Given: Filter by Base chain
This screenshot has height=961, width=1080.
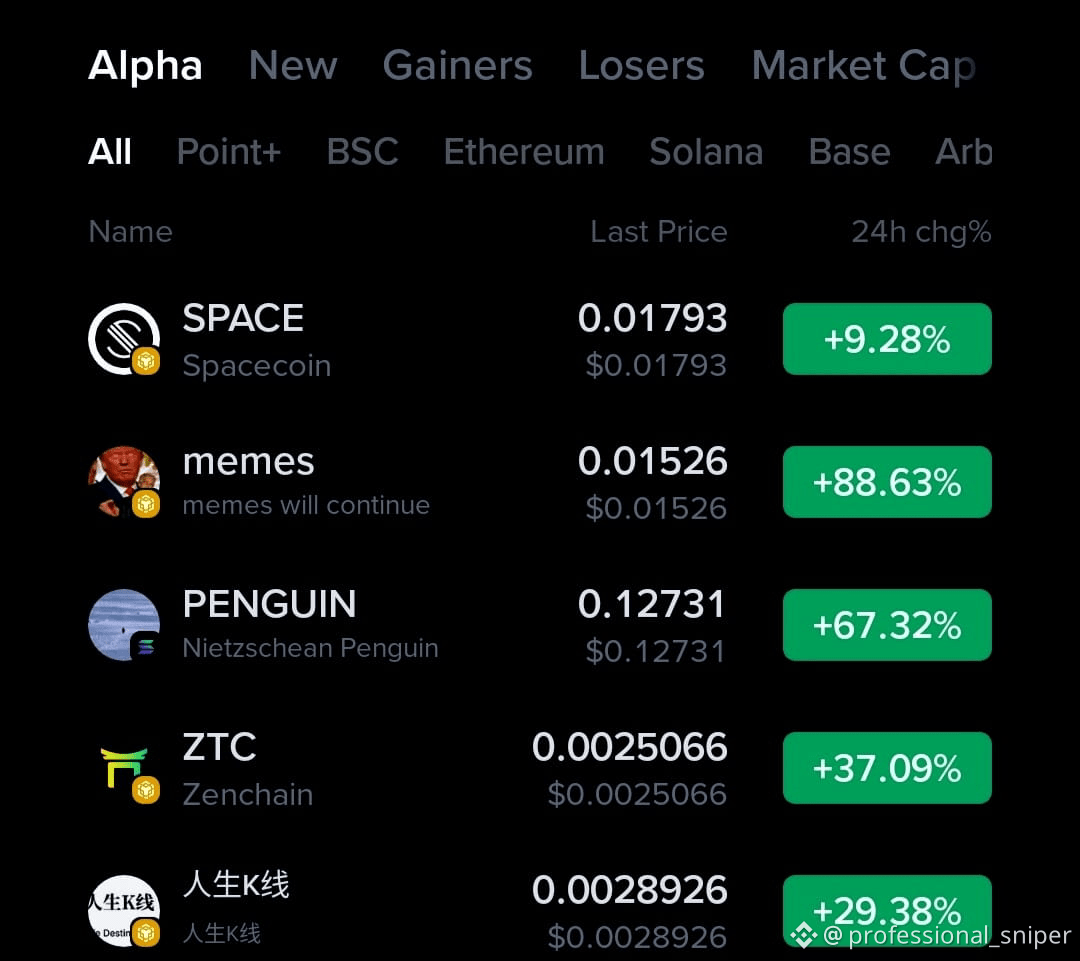Looking at the screenshot, I should [x=849, y=152].
